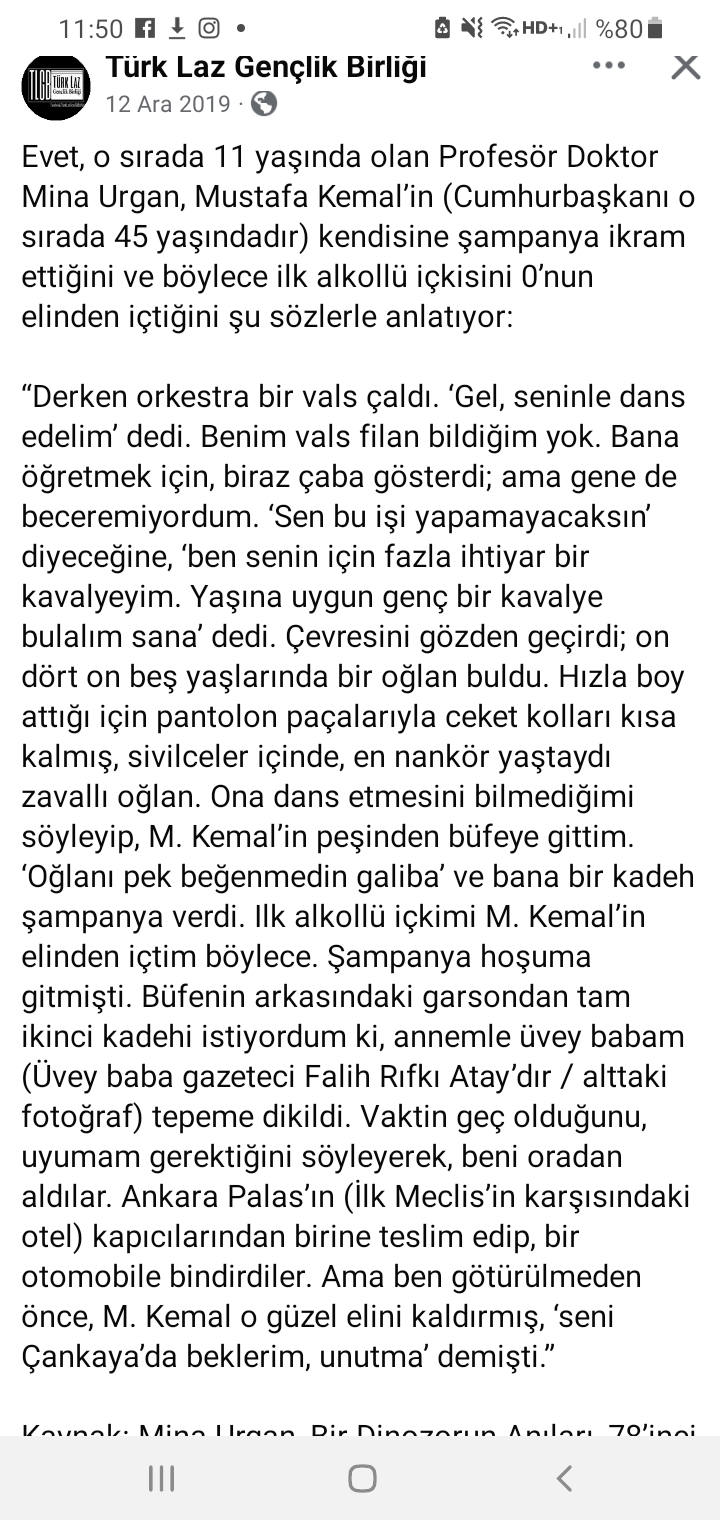Viewport: 720px width, 1520px height.
Task: Tap the system back button
Action: pyautogui.click(x=564, y=1479)
